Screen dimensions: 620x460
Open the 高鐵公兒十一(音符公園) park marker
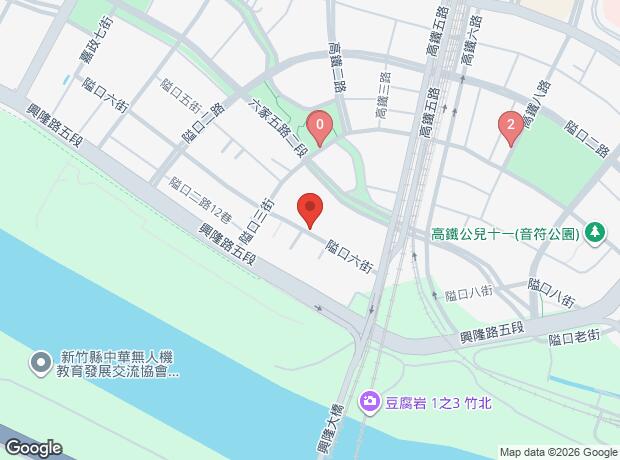pyautogui.click(x=596, y=233)
